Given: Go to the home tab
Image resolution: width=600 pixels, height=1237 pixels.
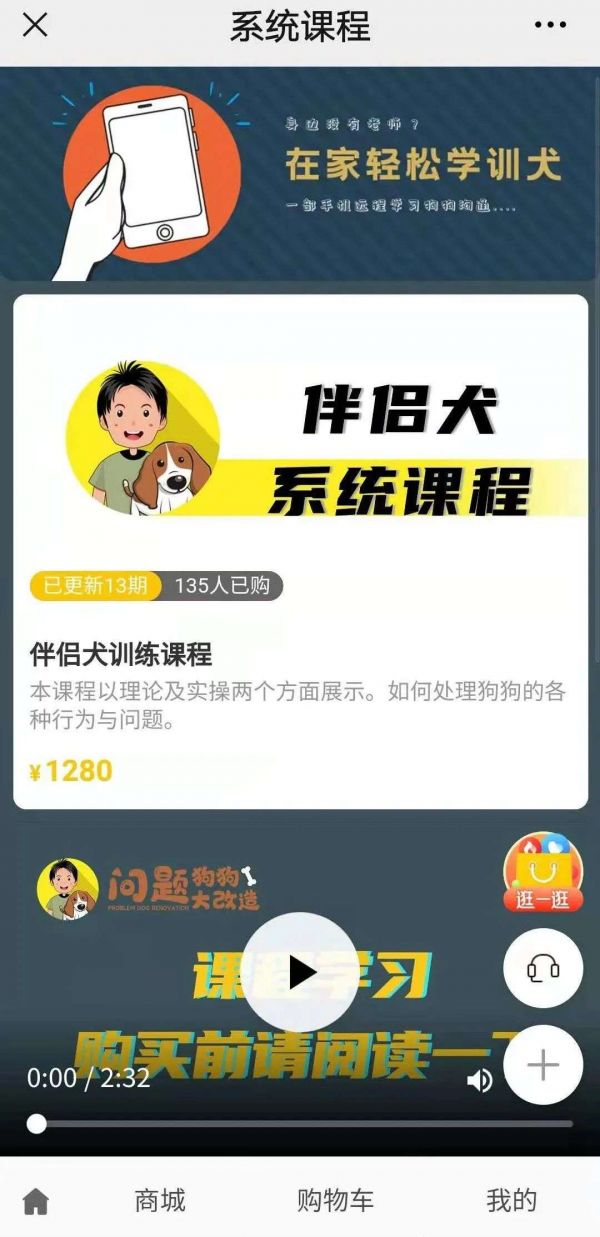Looking at the screenshot, I should 36,1201.
